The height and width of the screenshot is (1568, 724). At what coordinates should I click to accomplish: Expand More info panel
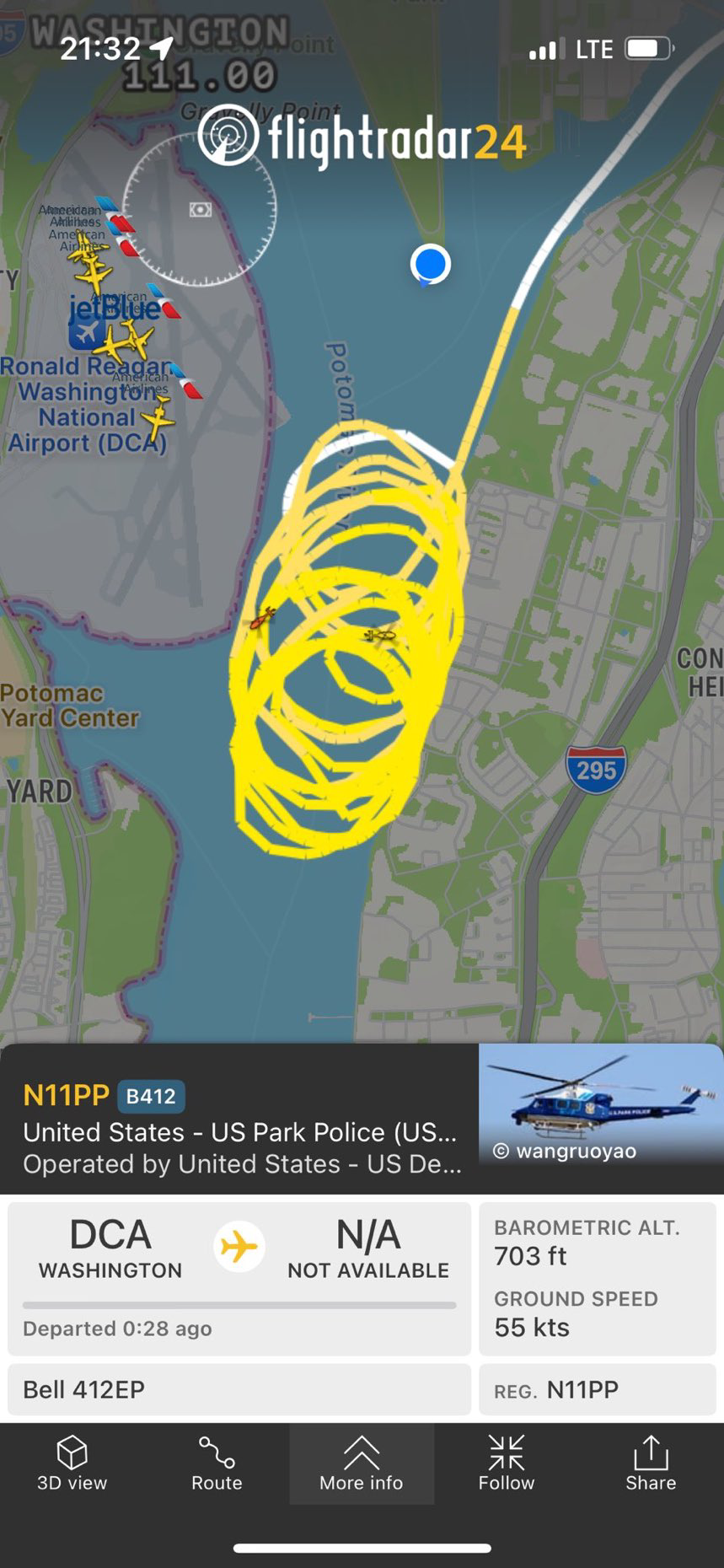pos(362,1464)
